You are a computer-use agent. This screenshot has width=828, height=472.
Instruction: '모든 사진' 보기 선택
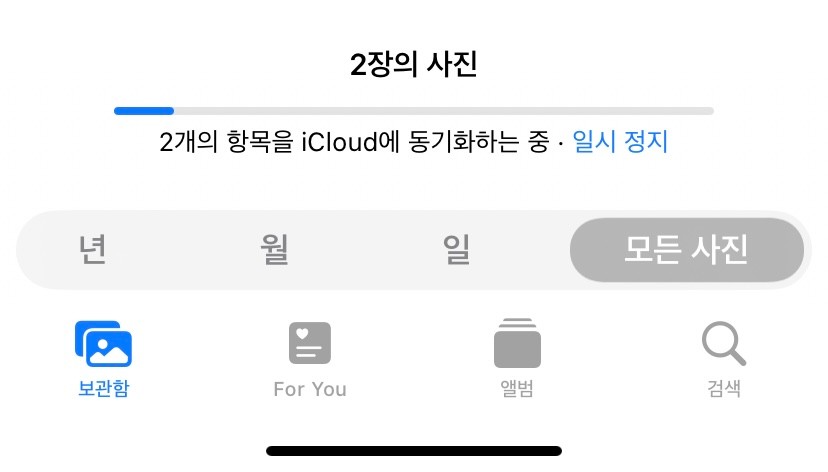coord(686,250)
